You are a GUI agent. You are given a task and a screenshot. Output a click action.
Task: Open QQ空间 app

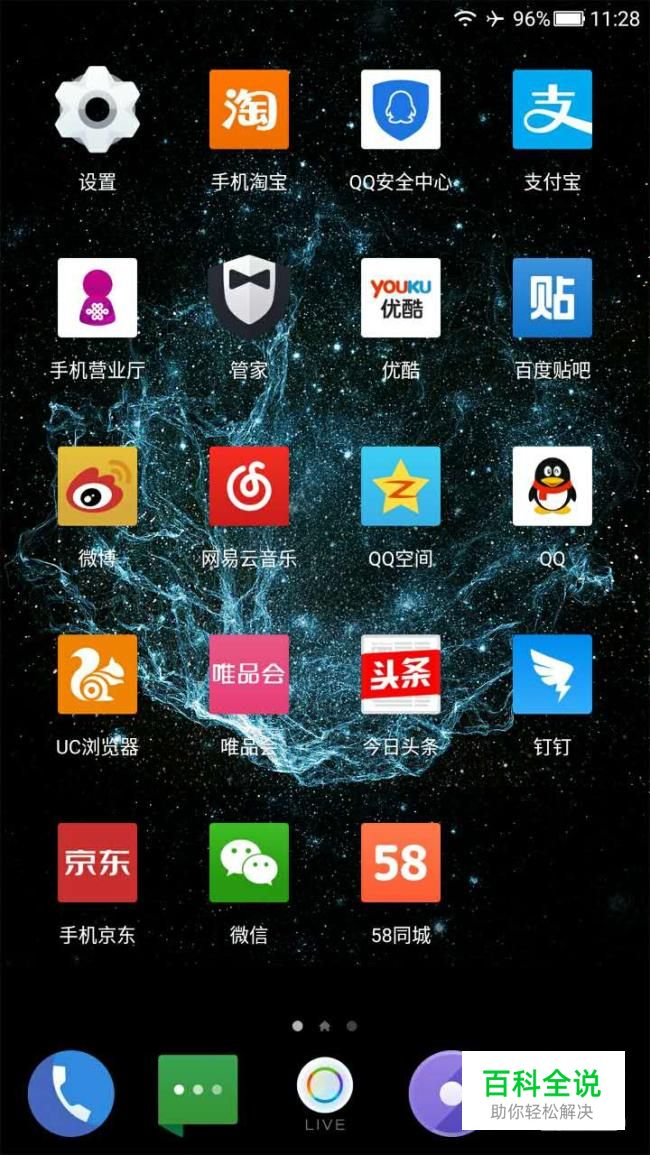coord(400,486)
